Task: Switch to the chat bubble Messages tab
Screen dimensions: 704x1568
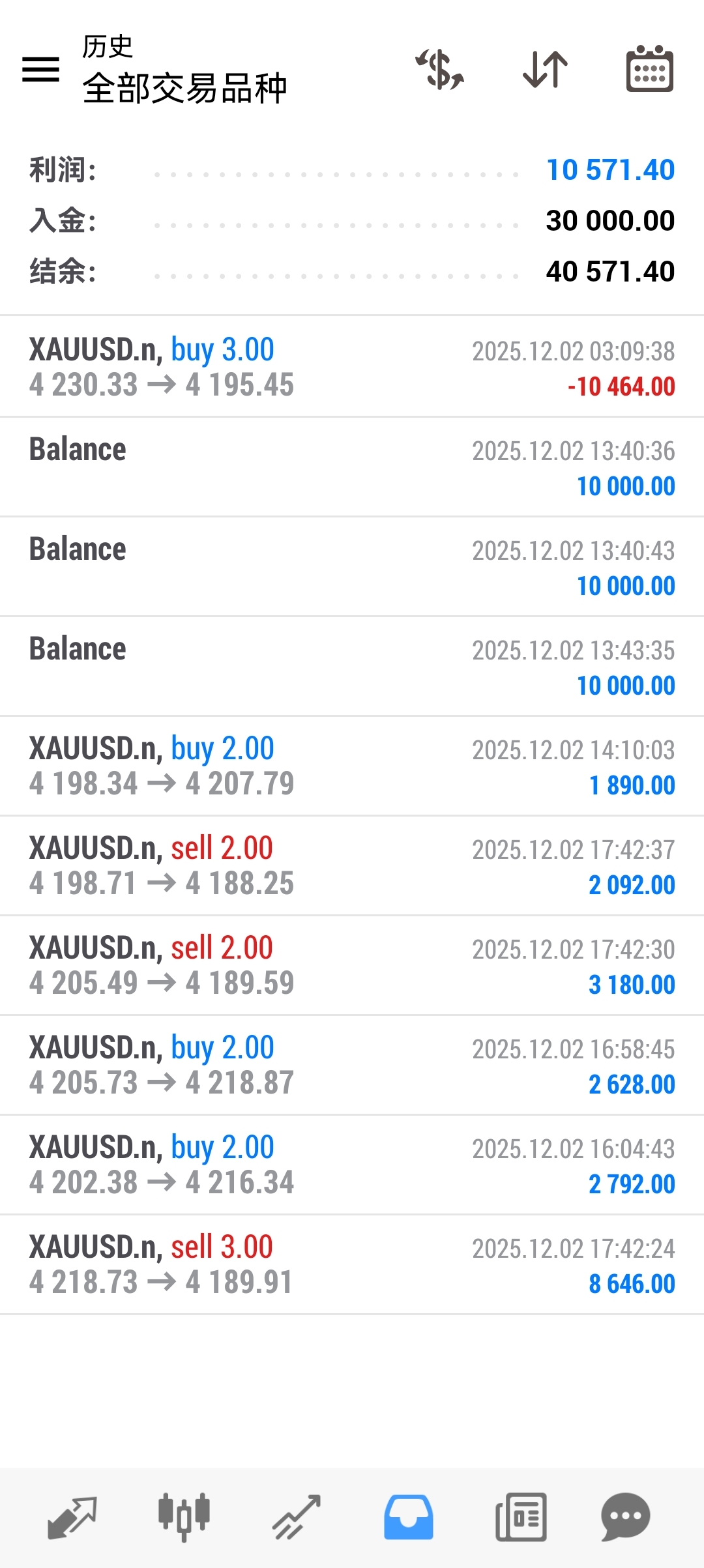Action: 625,1517
